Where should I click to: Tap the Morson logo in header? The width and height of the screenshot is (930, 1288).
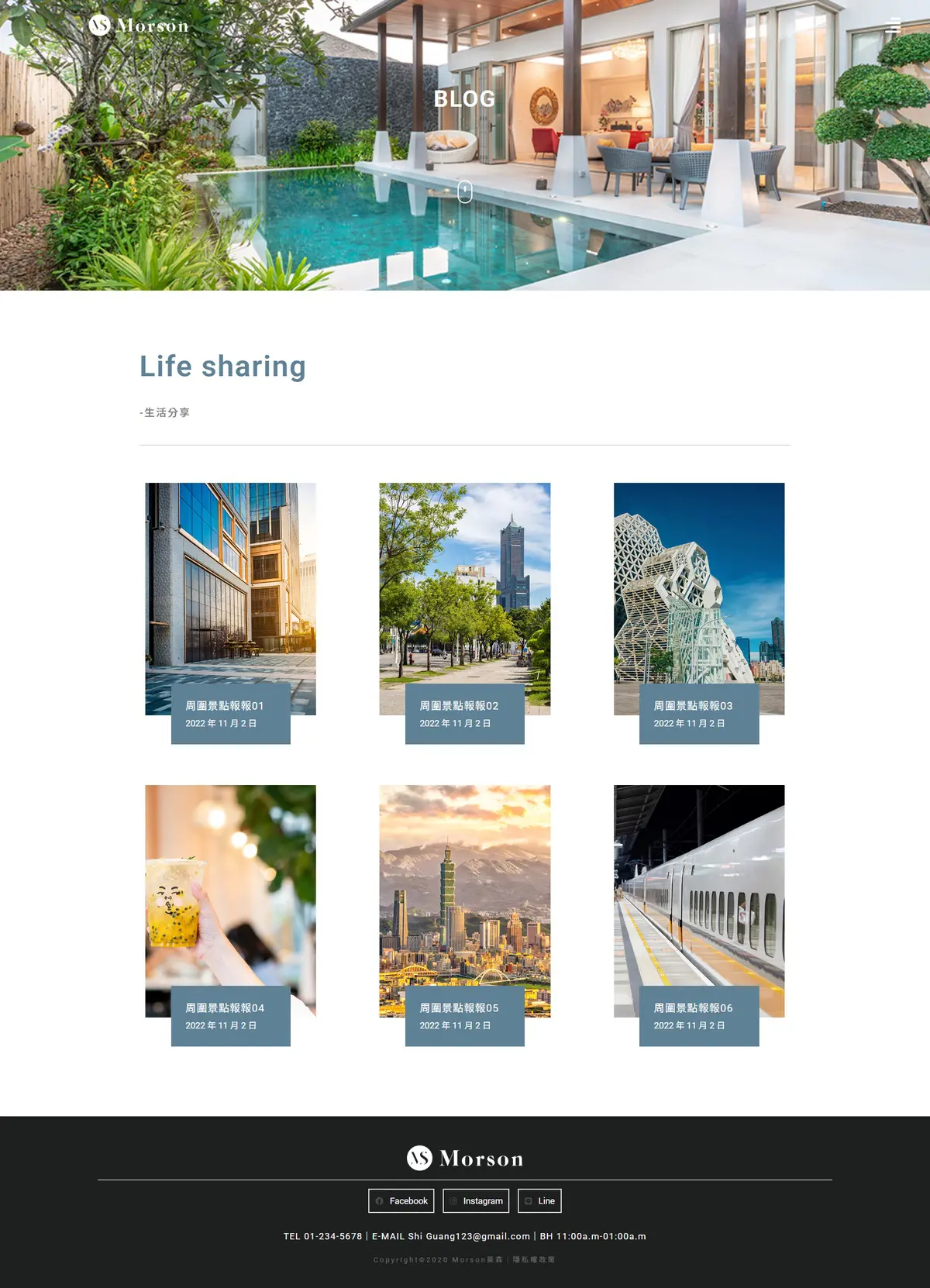click(139, 26)
